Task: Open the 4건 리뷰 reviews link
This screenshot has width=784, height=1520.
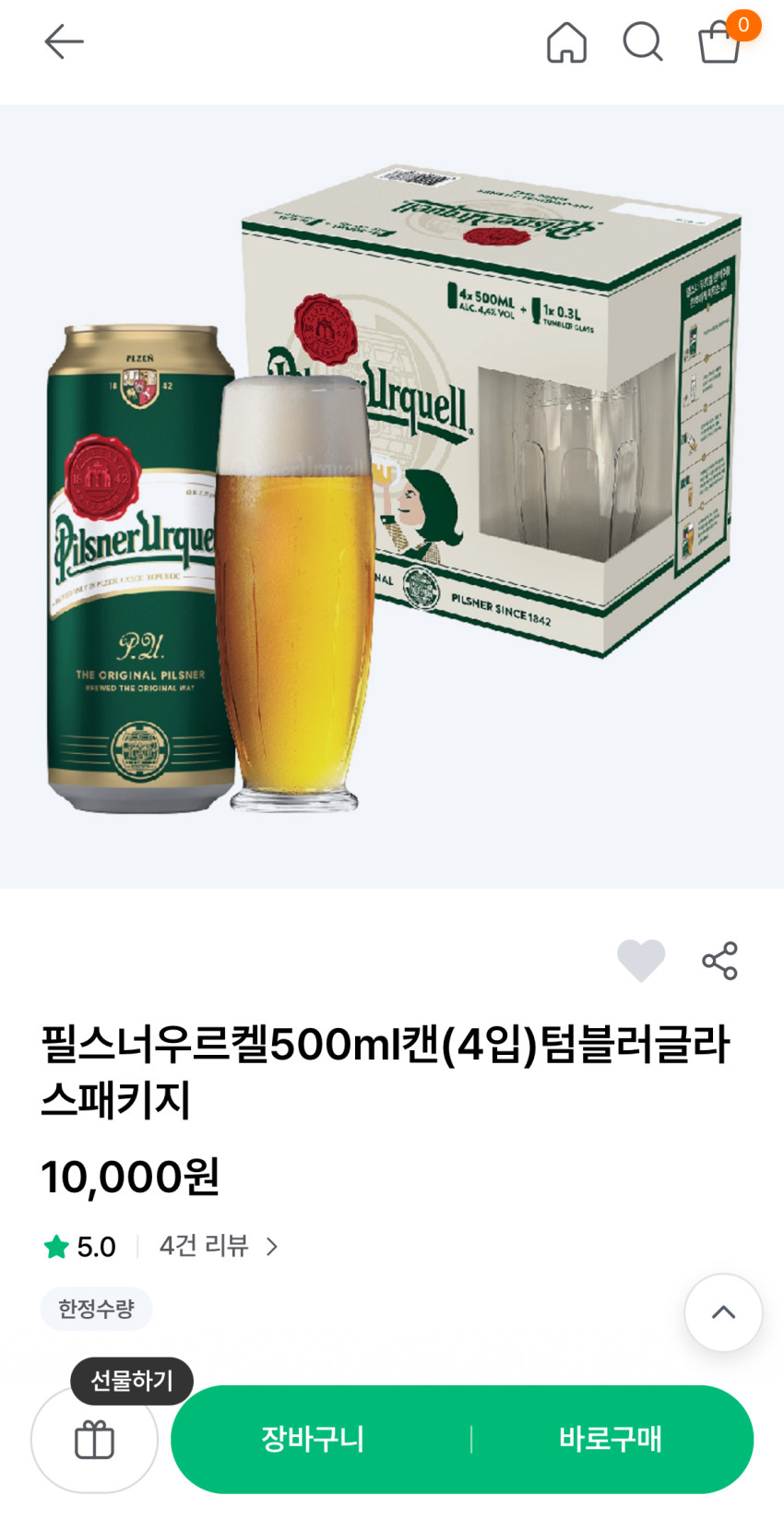Action: [218, 1247]
